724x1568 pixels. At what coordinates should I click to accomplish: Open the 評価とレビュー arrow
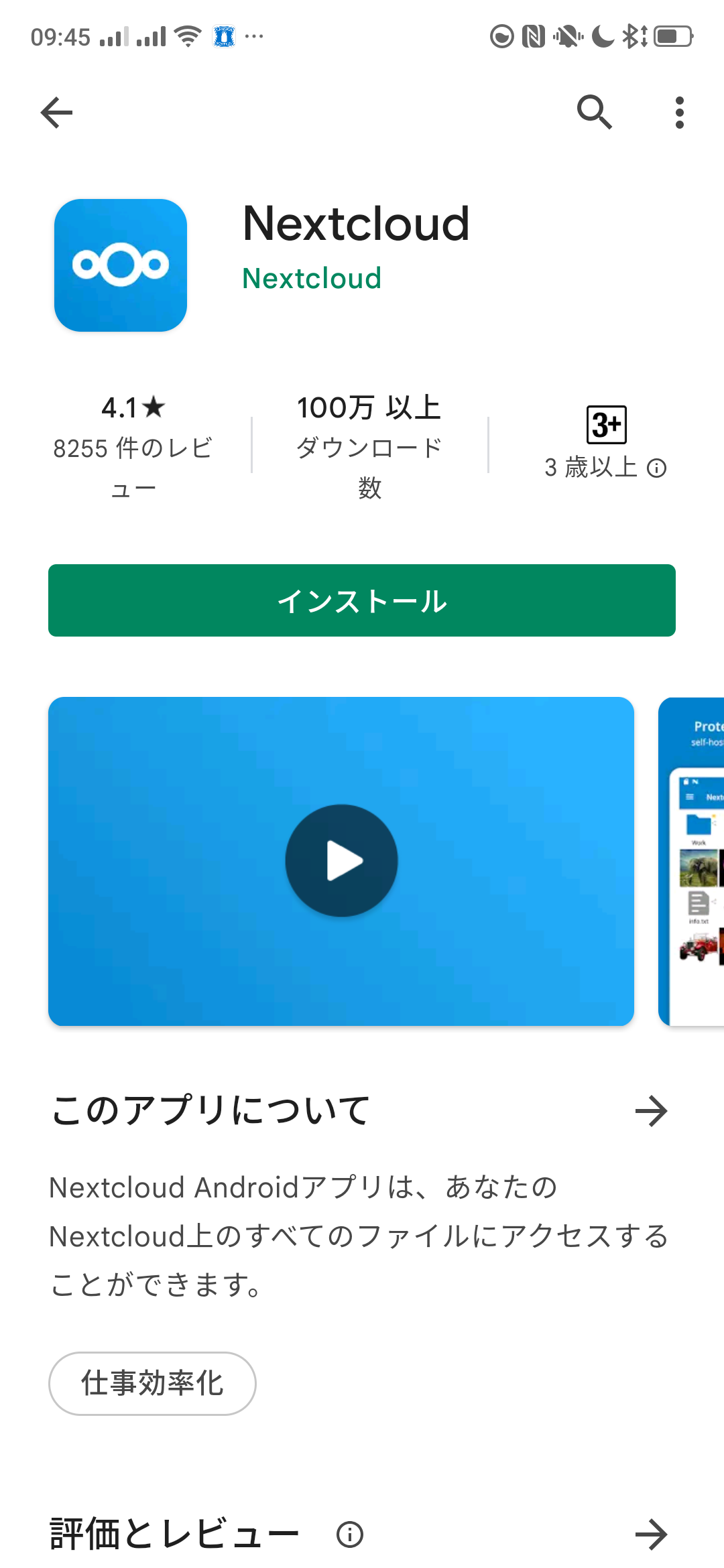point(651,1534)
